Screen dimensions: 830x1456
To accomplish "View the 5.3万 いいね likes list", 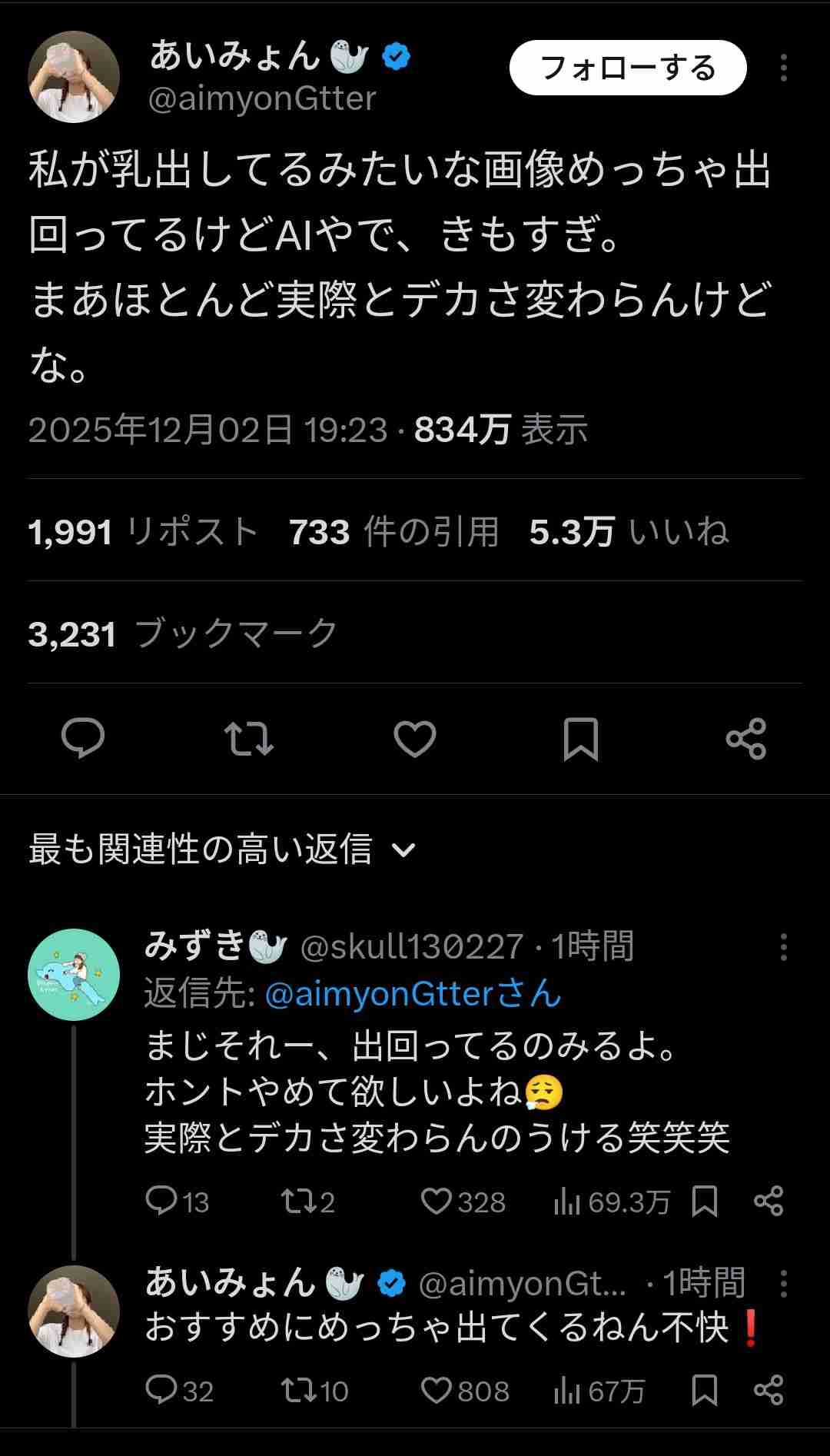I will pos(629,531).
